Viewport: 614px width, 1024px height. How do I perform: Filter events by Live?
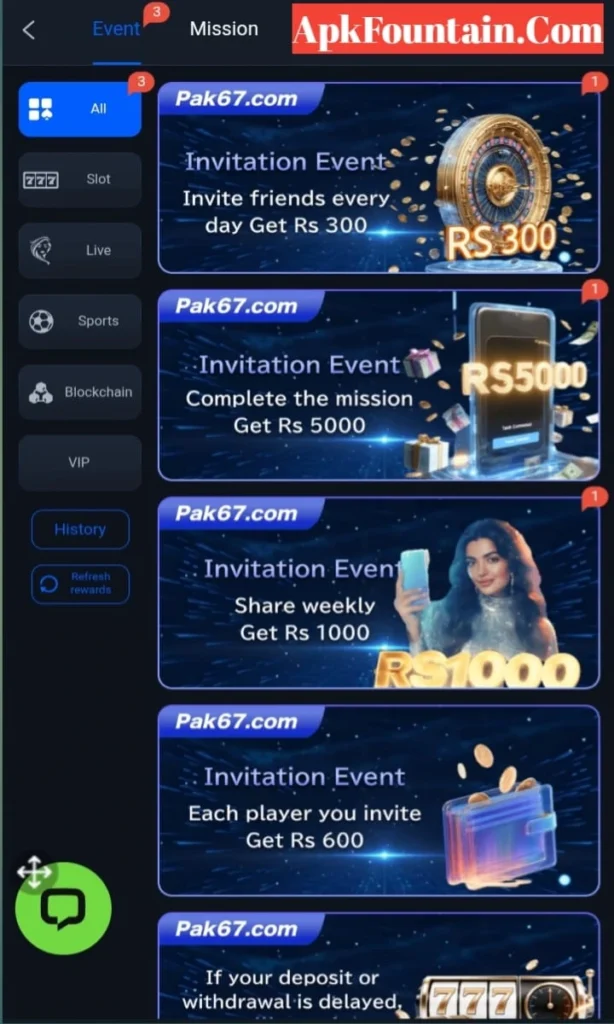click(x=80, y=250)
